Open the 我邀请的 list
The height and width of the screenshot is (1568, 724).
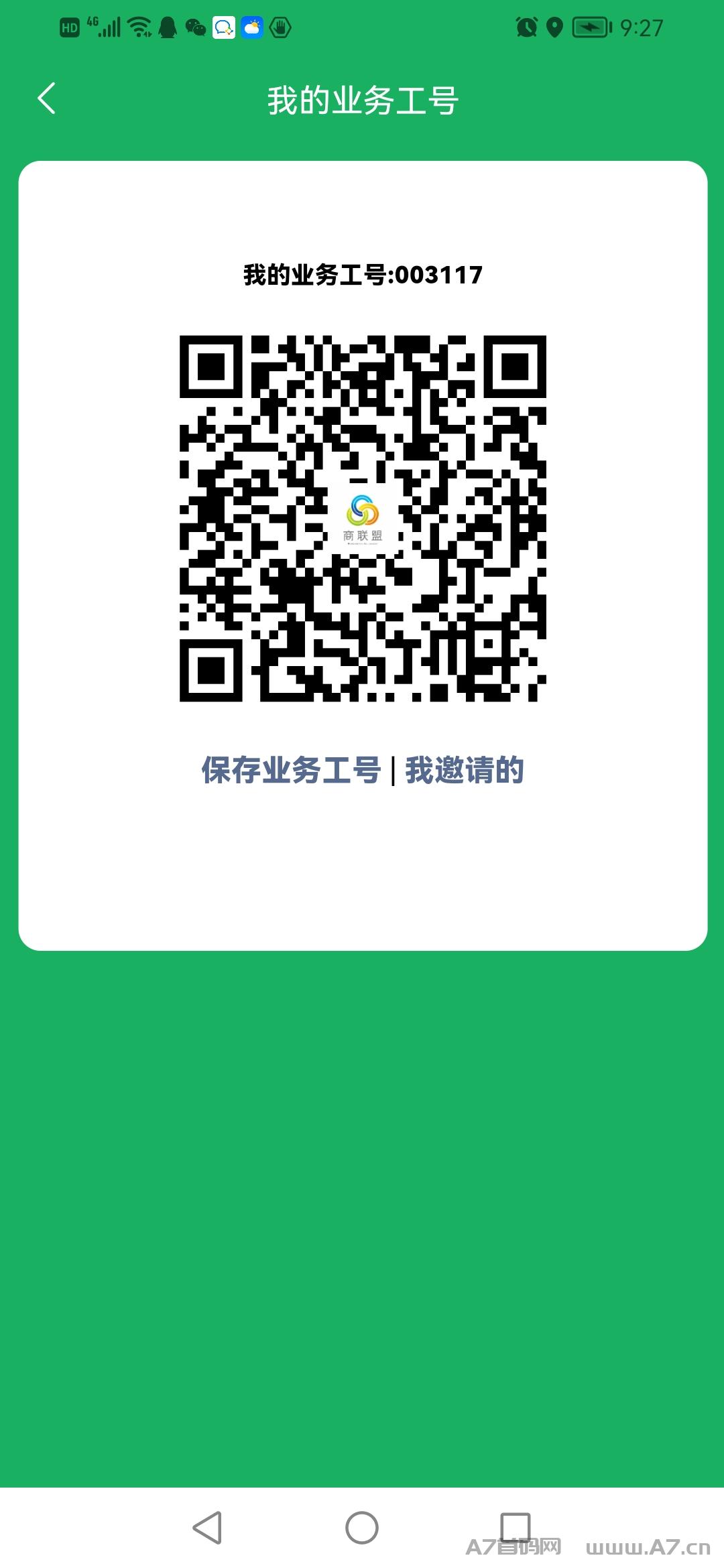click(464, 770)
